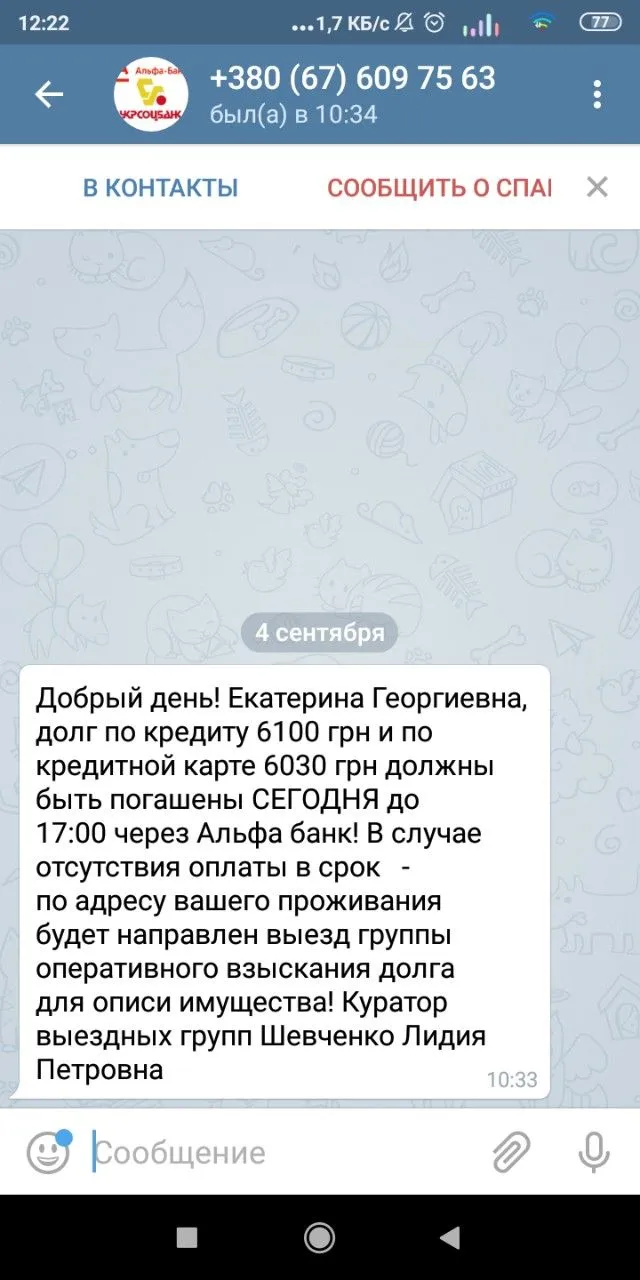Add this number via В КОНТАКТЫ

tap(160, 188)
